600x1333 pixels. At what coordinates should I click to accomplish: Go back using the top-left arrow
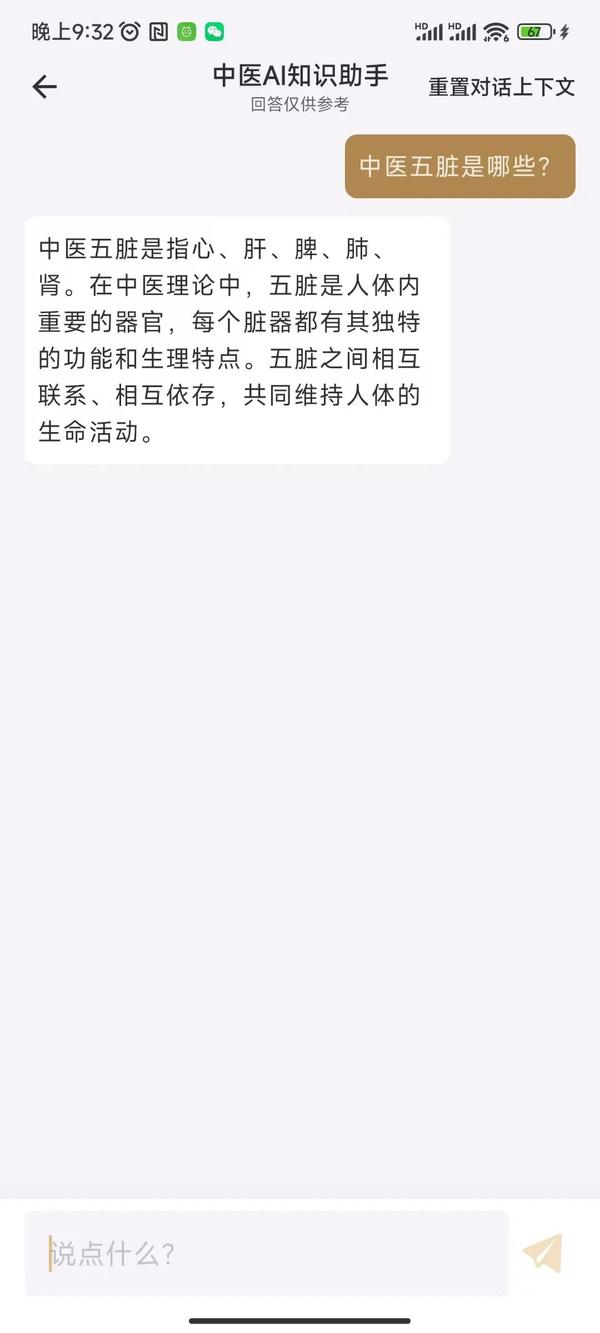point(45,87)
